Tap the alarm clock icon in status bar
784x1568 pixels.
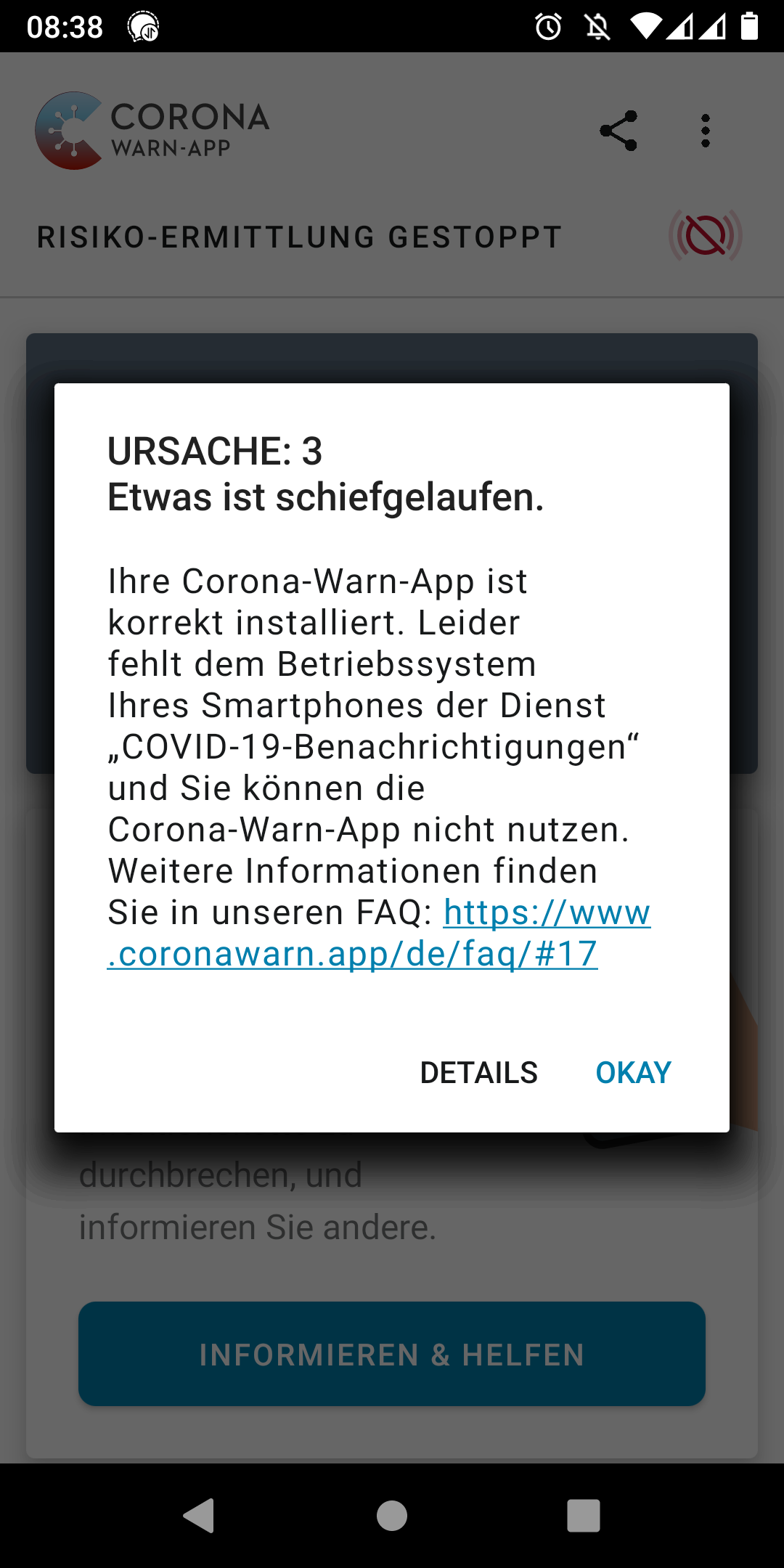(x=549, y=26)
